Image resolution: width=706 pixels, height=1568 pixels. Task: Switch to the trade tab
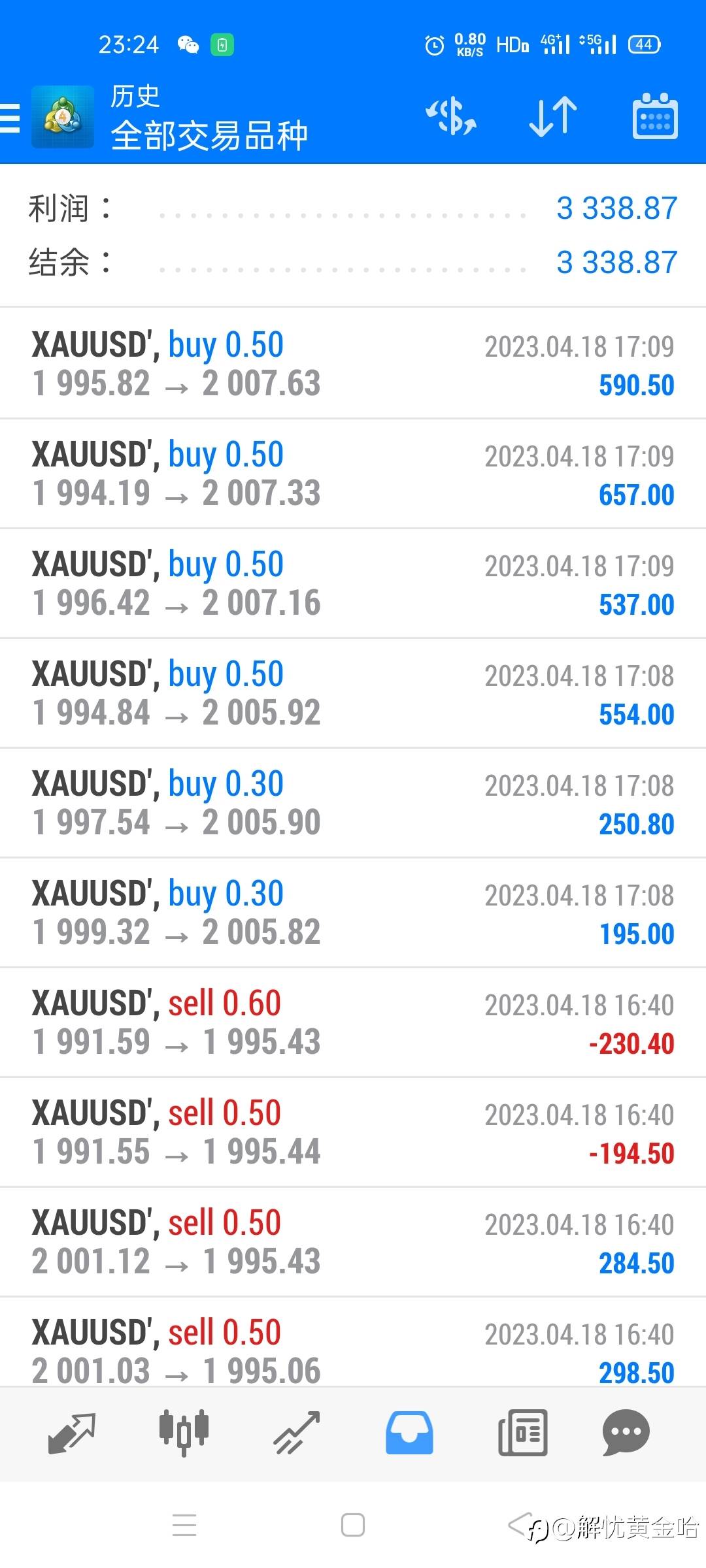click(297, 1433)
